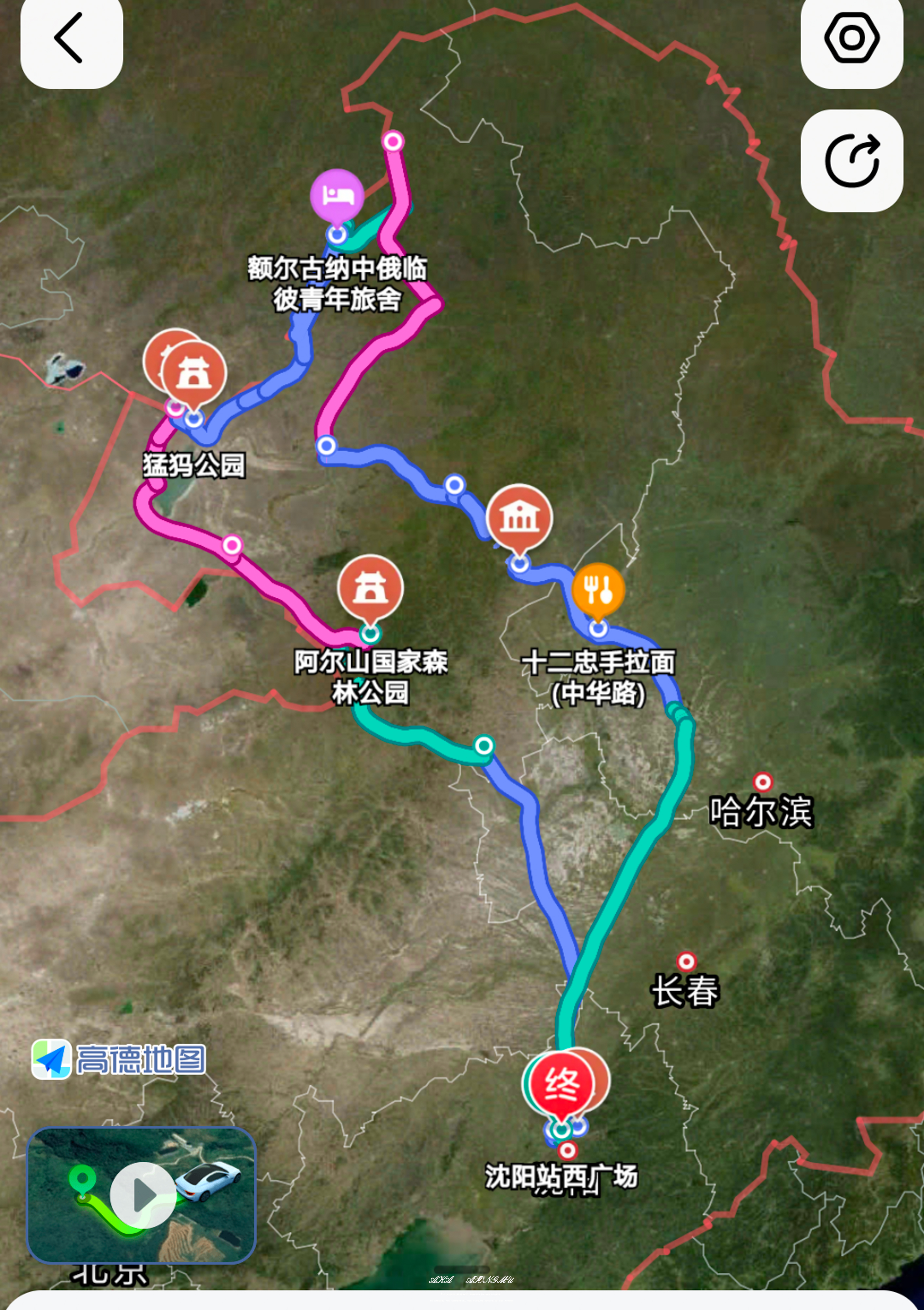Tap the share arrow button
This screenshot has width=924, height=1310.
[851, 161]
